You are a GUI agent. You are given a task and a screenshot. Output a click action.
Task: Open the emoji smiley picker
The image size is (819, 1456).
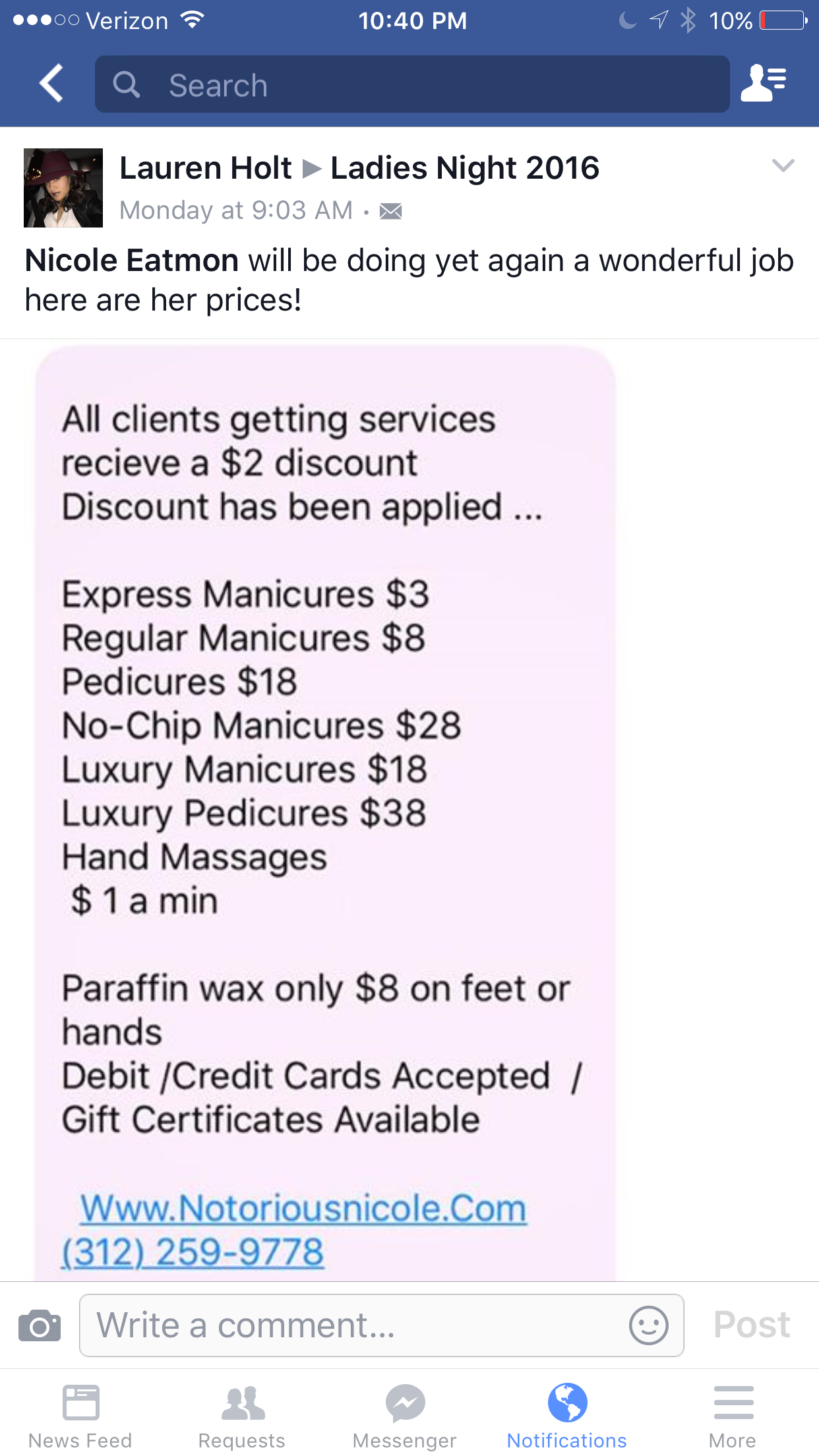(x=649, y=1325)
